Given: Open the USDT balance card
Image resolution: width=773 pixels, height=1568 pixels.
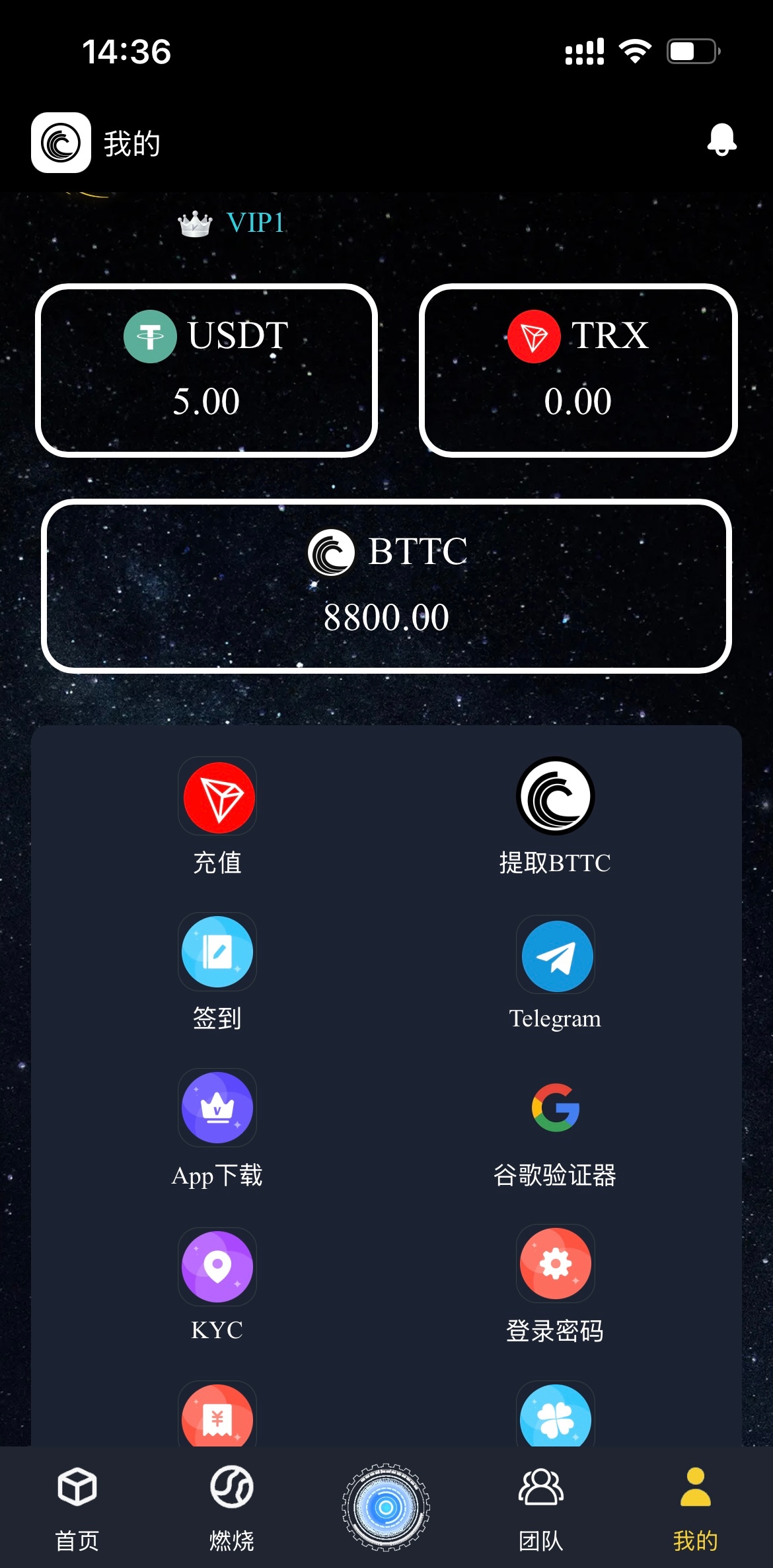Looking at the screenshot, I should (206, 371).
